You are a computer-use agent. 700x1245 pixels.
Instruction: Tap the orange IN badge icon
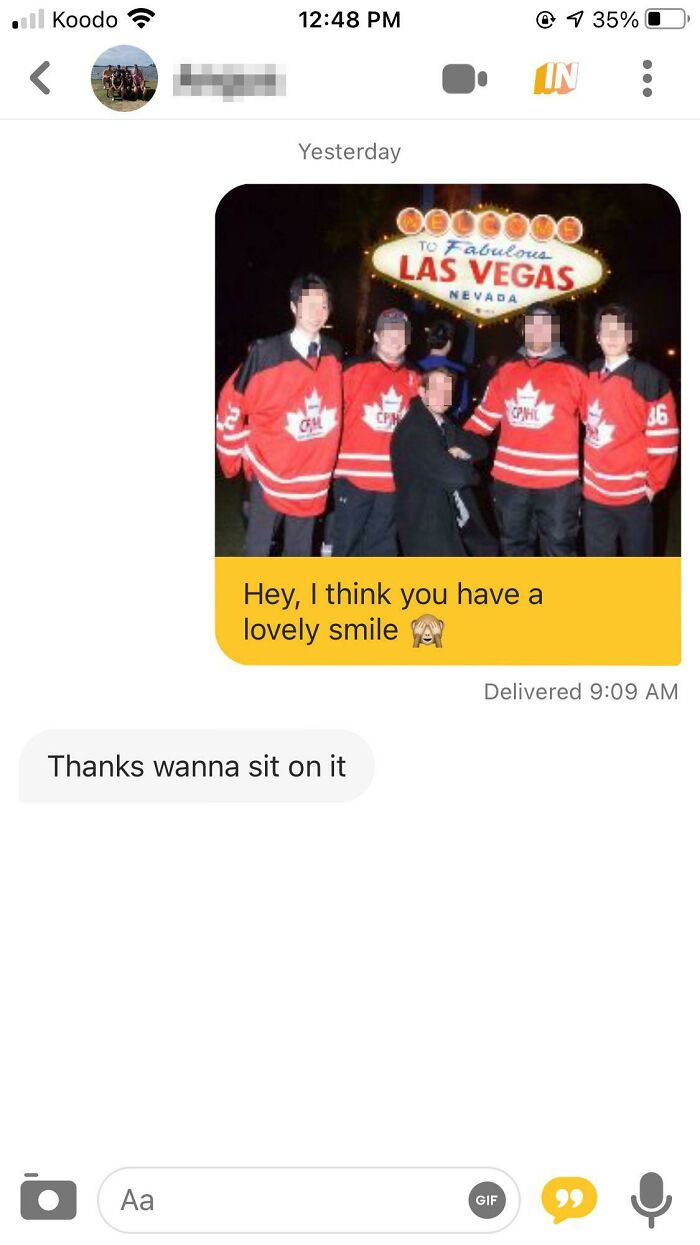click(x=555, y=78)
